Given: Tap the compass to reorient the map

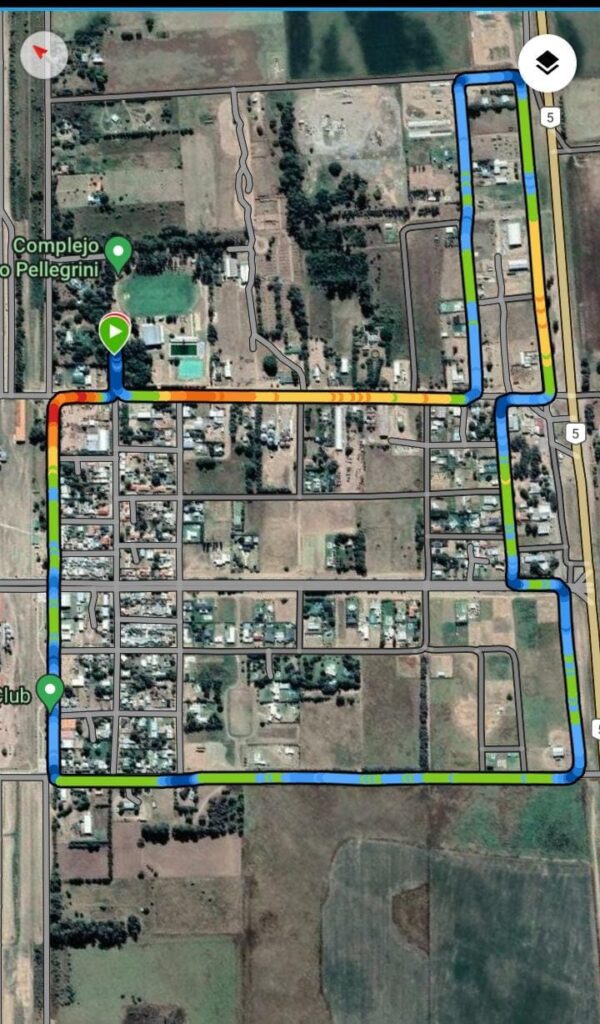Looking at the screenshot, I should click(44, 56).
